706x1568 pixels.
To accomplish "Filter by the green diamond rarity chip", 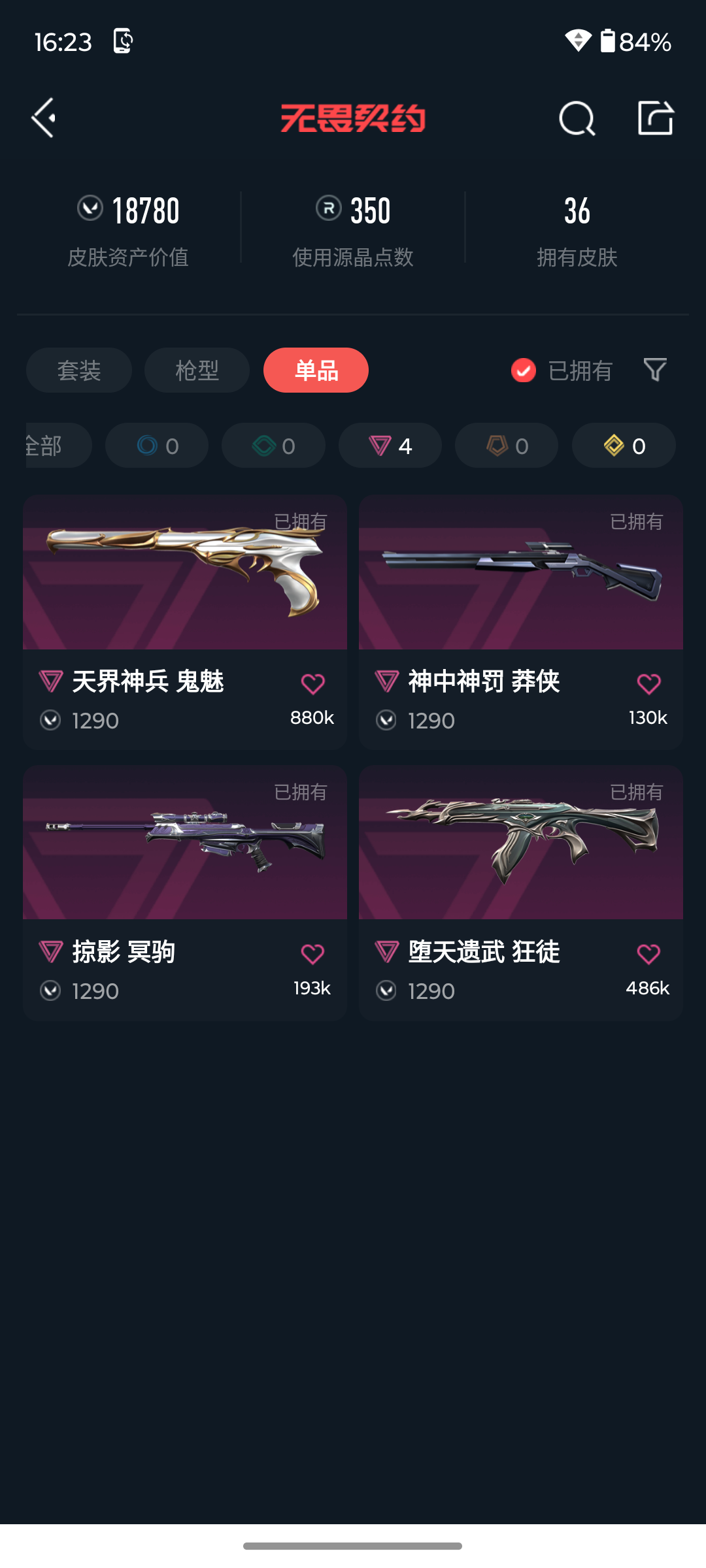I will 273,446.
